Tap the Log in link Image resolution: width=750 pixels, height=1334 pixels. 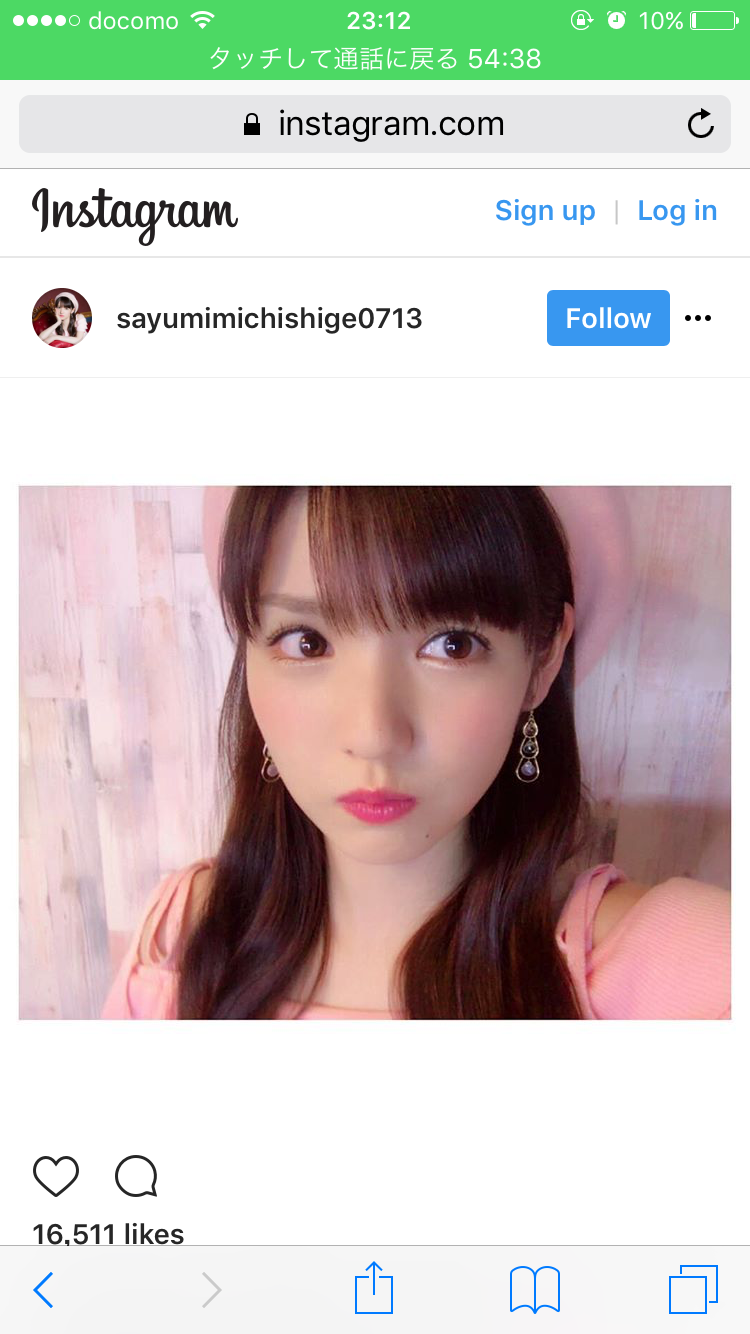click(677, 211)
